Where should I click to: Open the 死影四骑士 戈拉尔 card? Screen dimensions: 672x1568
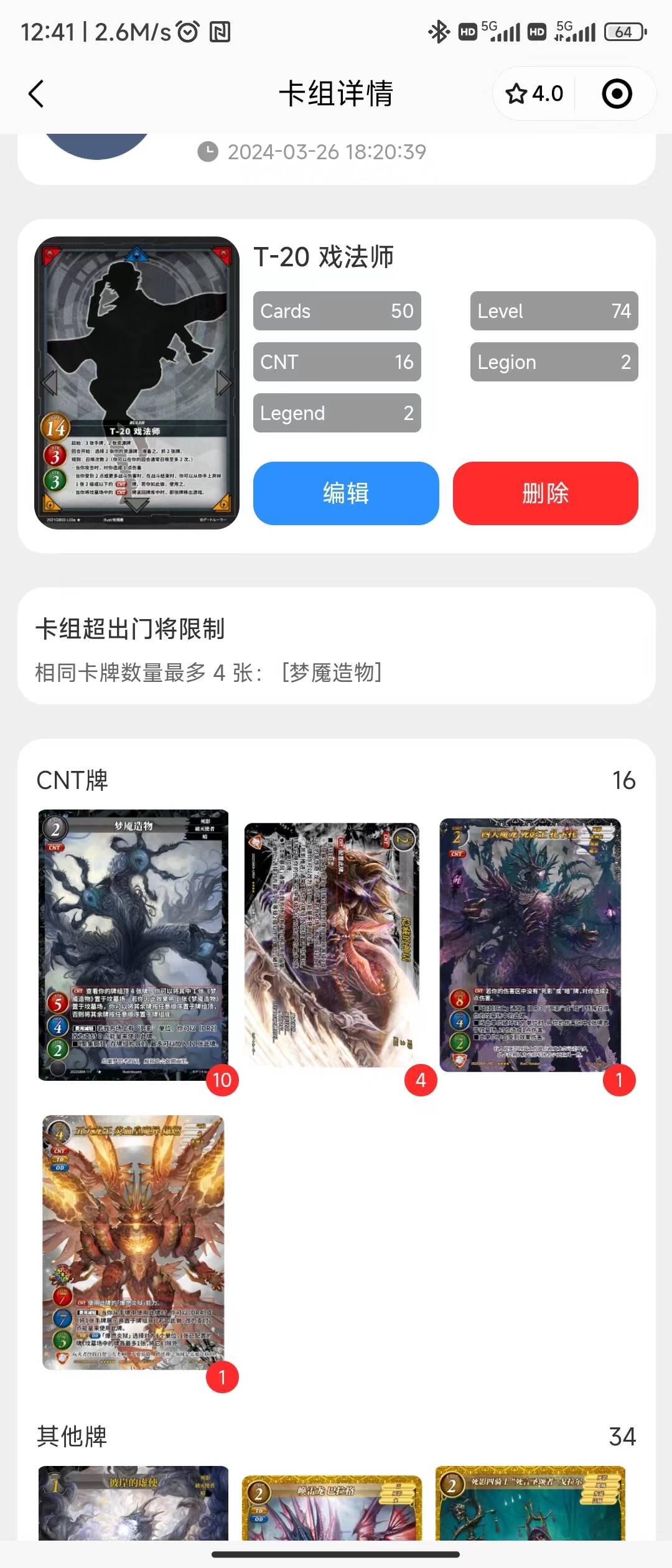coord(530,1503)
